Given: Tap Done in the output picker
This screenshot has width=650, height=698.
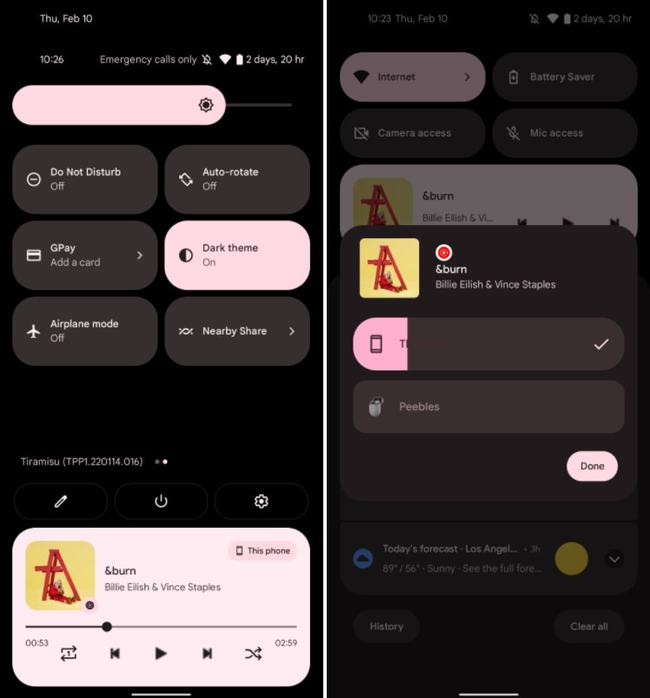Looking at the screenshot, I should coord(592,466).
